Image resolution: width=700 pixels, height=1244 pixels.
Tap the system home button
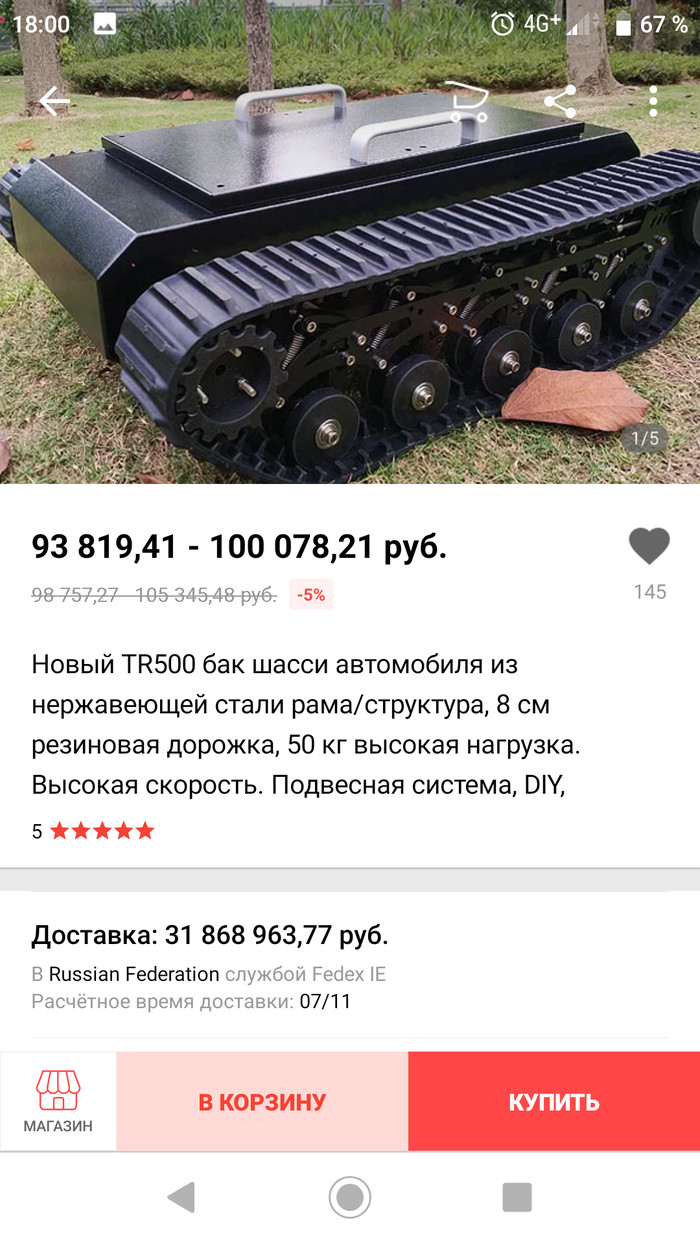coord(350,1197)
